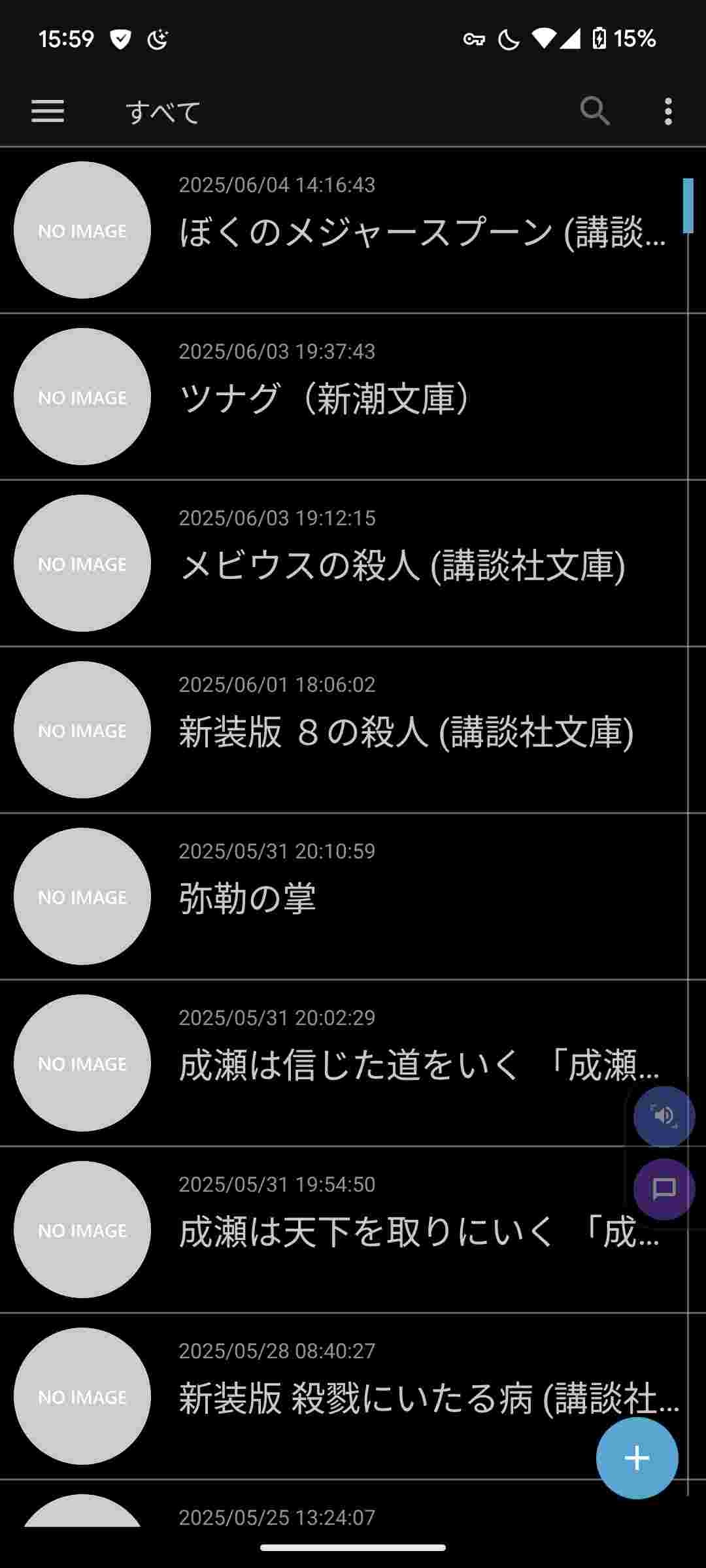This screenshot has height=1568, width=706.
Task: Tap the moon Do Not Disturb status icon
Action: 509,39
